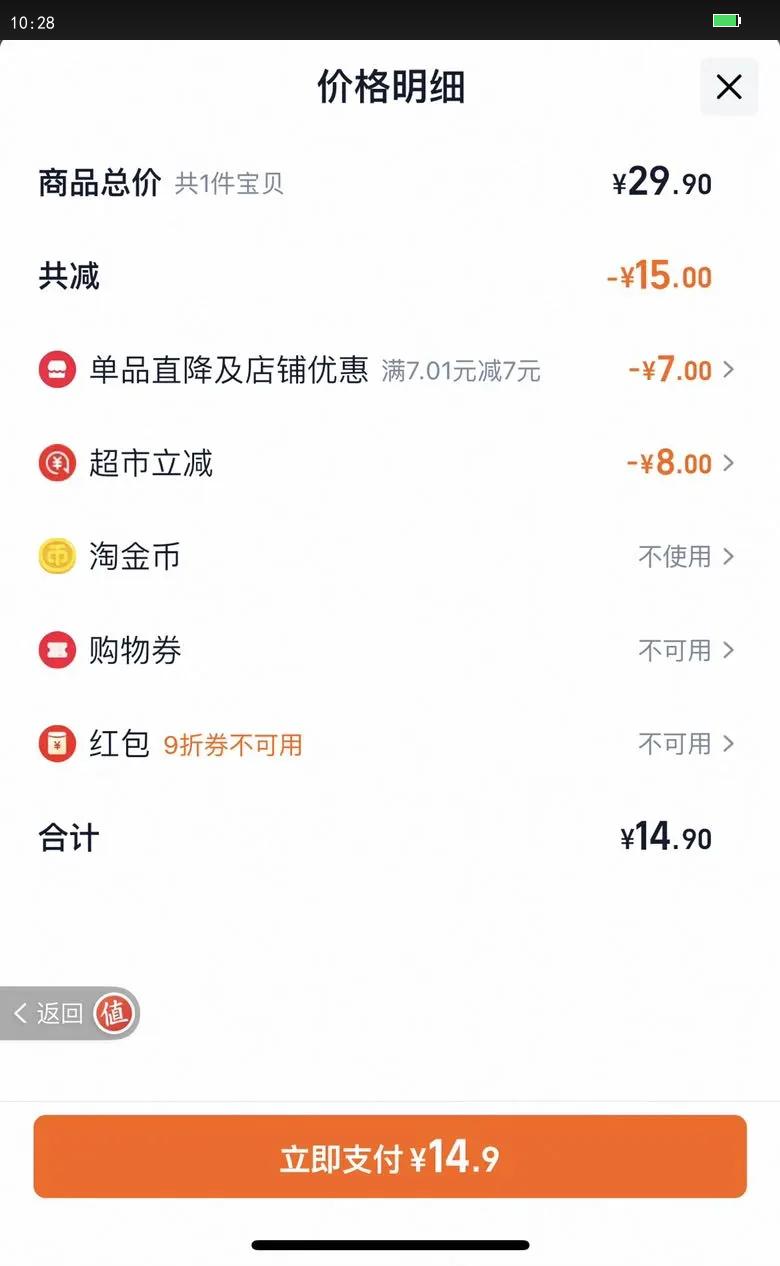
Task: Open the 淘金币 不使用 selection
Action: (x=676, y=556)
